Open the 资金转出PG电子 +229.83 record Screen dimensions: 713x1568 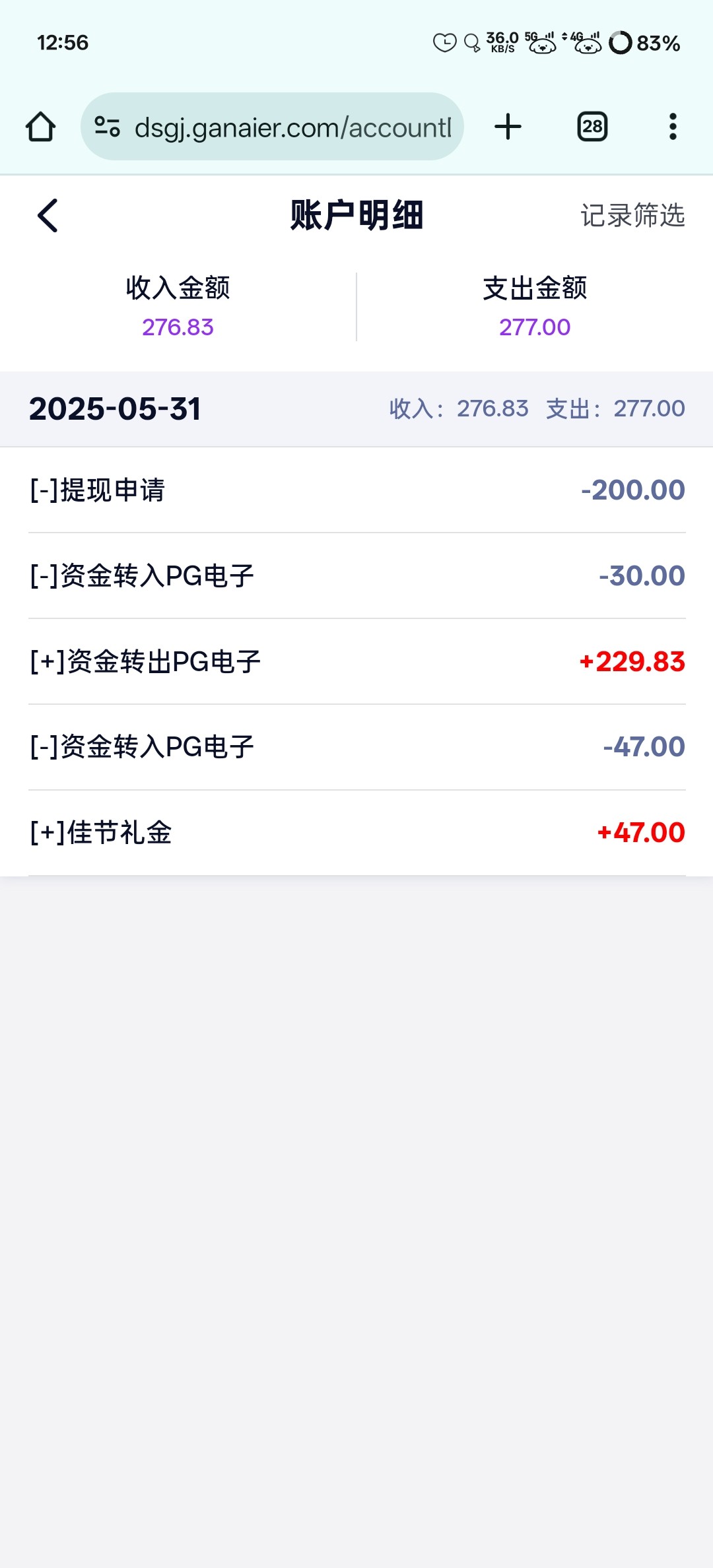click(356, 662)
